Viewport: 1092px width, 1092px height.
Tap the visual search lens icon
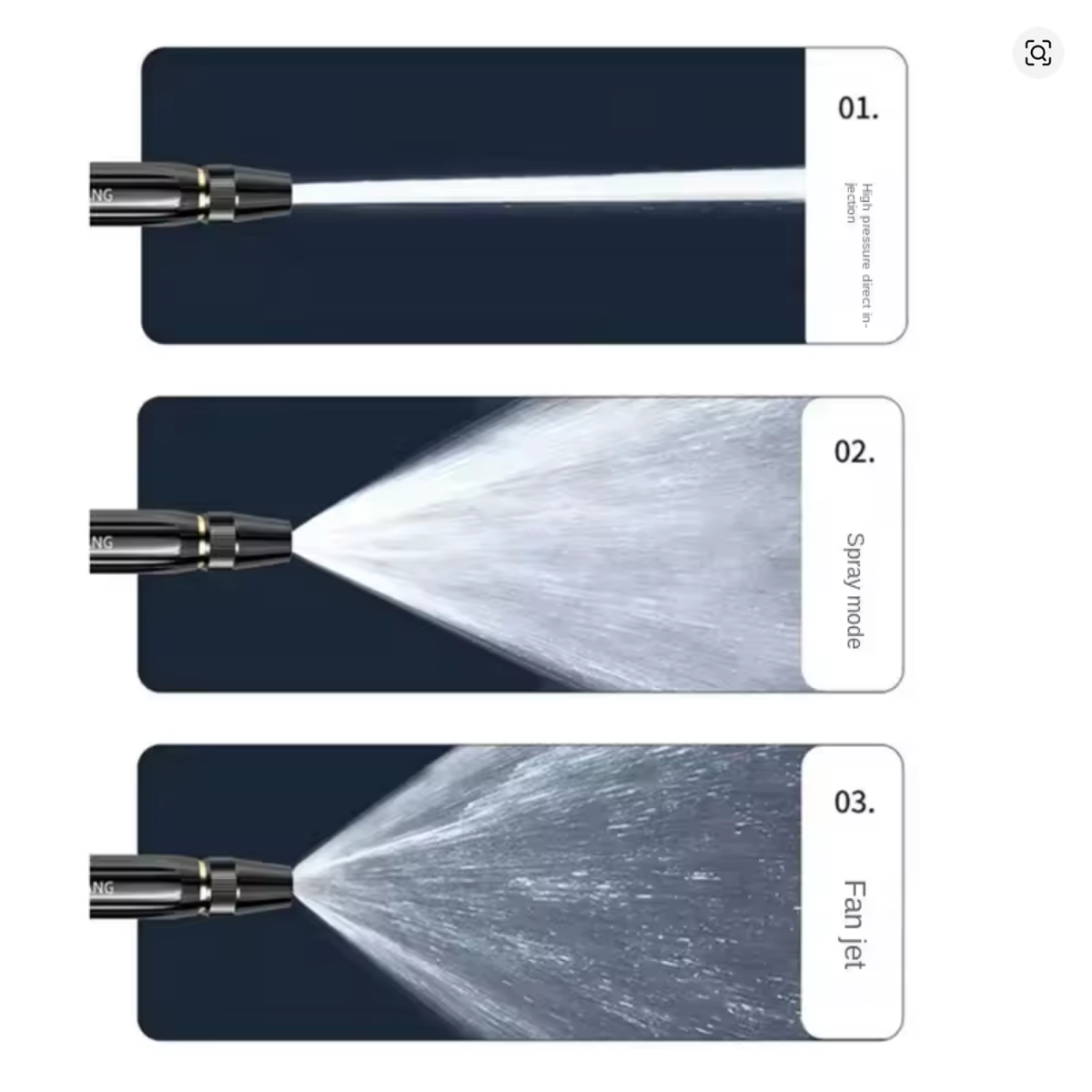click(x=1037, y=53)
